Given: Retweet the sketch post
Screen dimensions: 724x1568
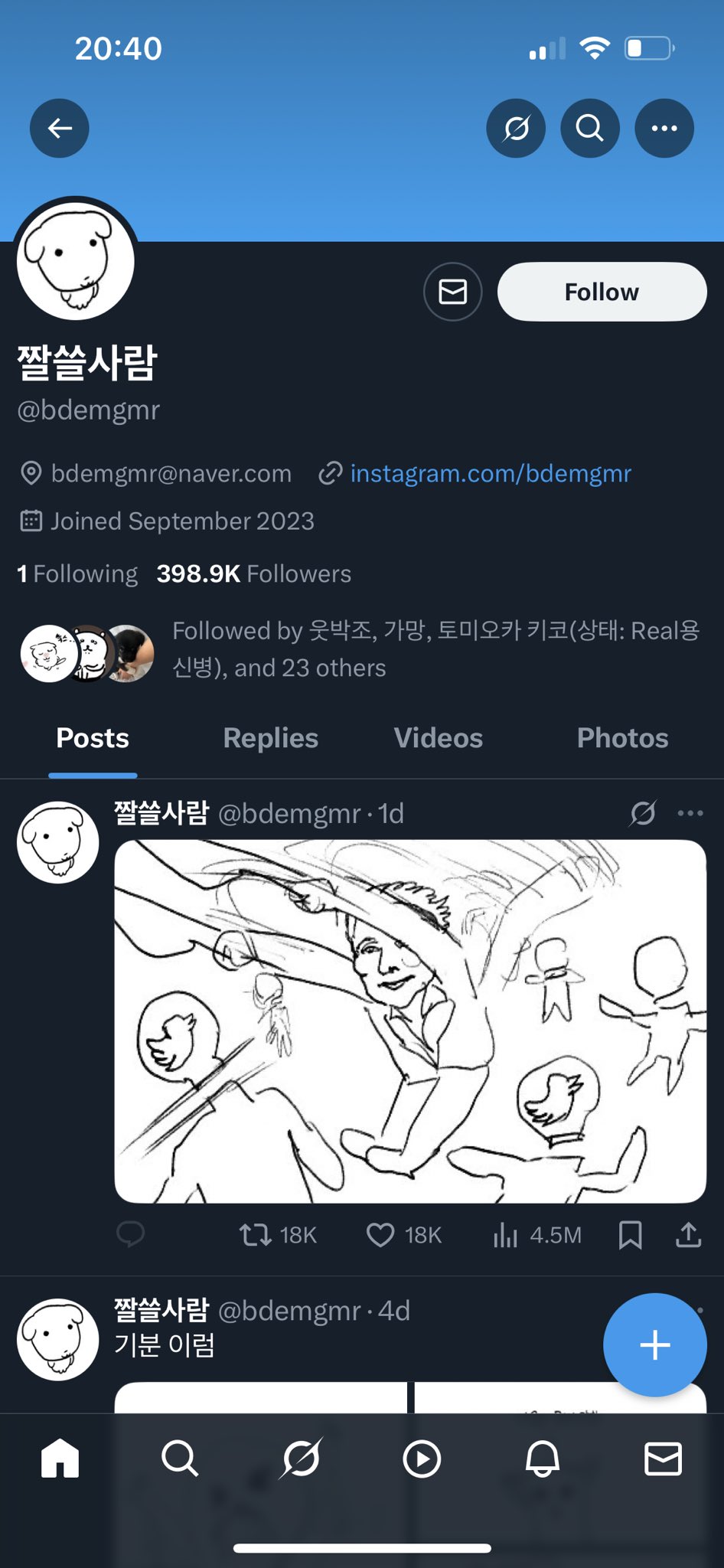Looking at the screenshot, I should point(257,1234).
